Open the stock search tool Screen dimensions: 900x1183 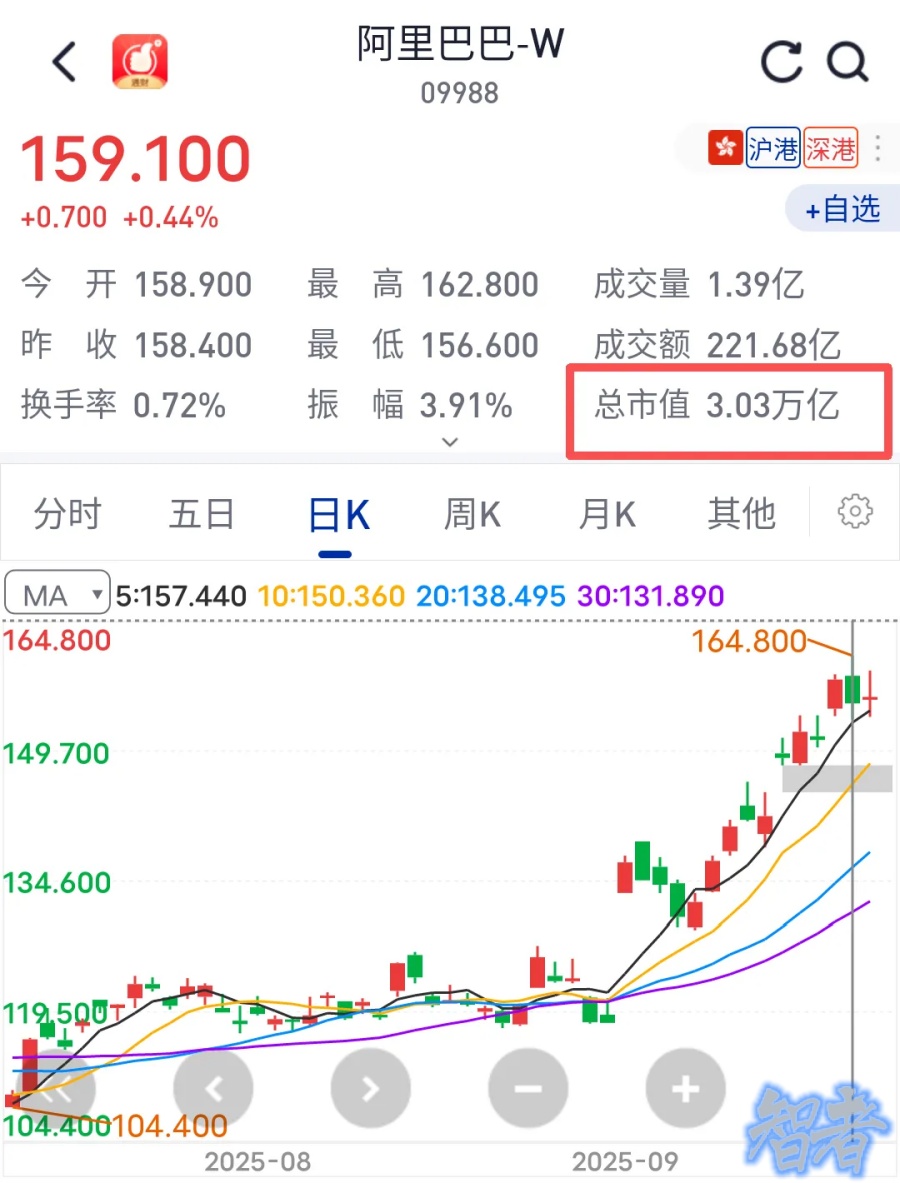click(x=849, y=61)
